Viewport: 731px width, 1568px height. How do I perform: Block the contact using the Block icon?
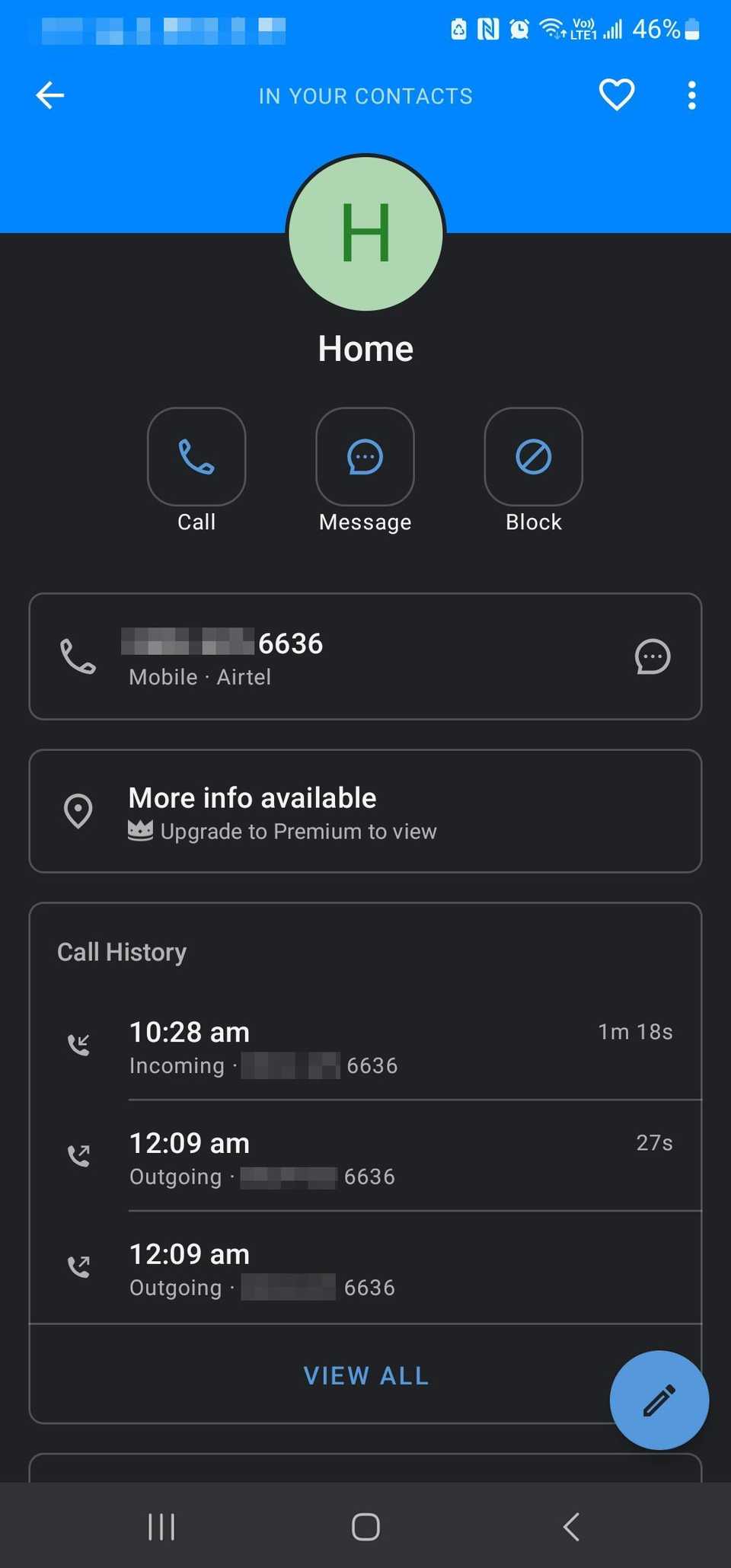tap(533, 457)
